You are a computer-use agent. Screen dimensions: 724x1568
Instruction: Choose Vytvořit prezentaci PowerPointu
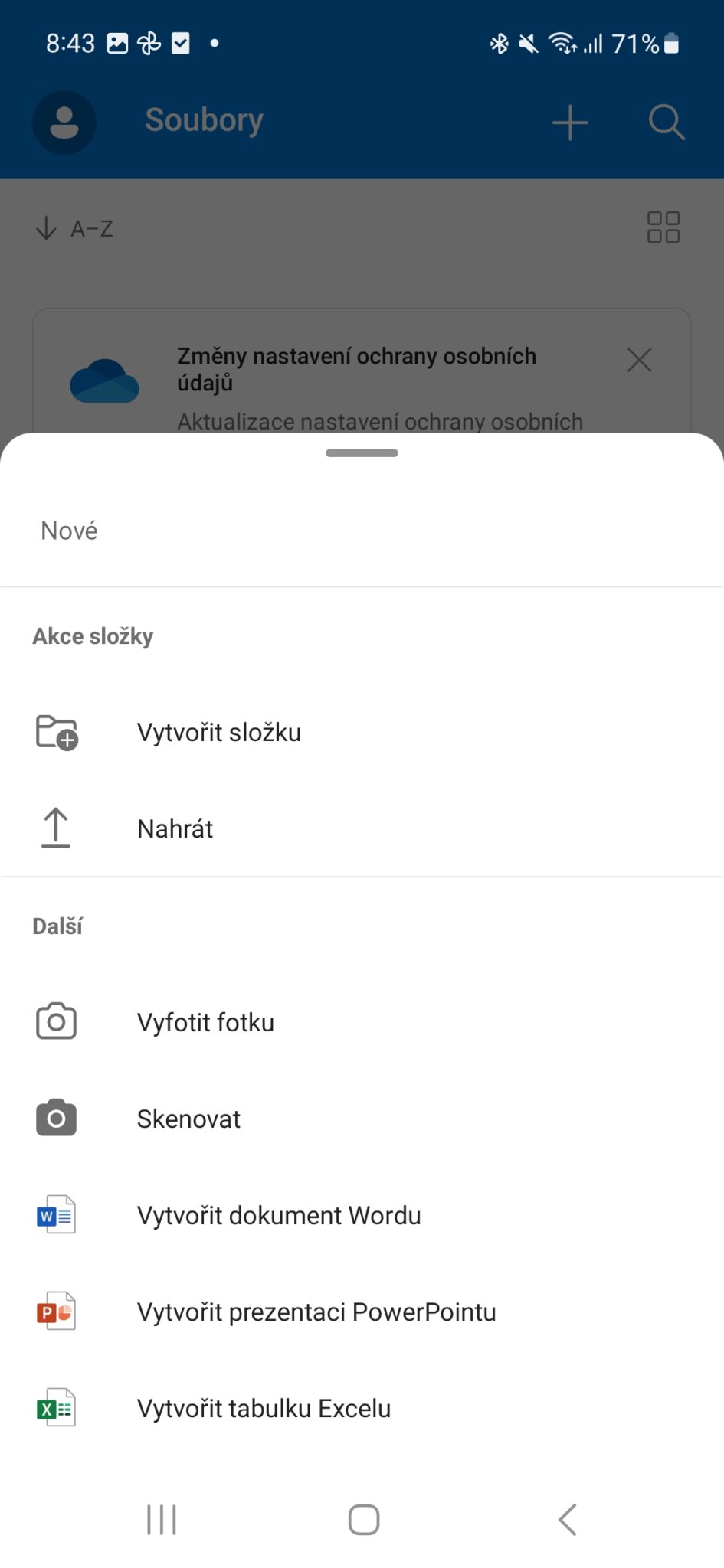(x=316, y=1312)
